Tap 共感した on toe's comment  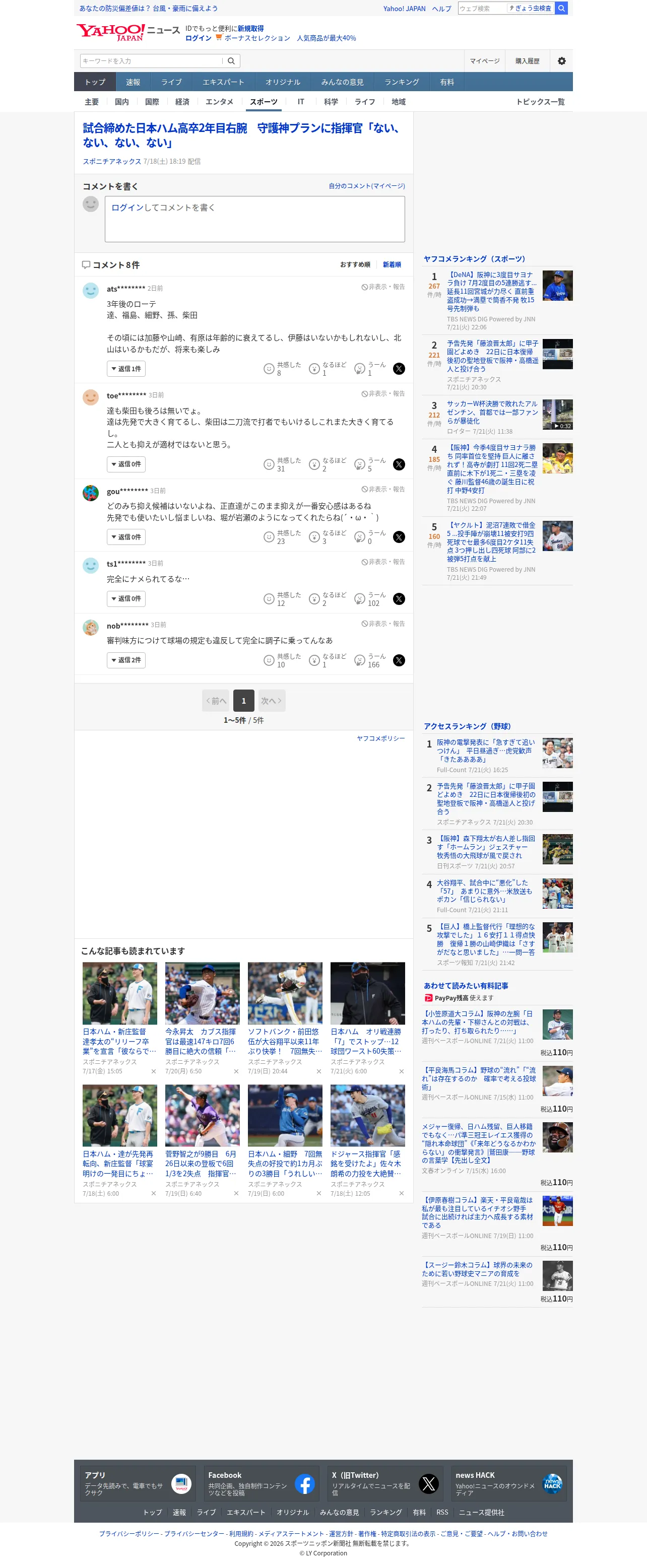(x=282, y=464)
